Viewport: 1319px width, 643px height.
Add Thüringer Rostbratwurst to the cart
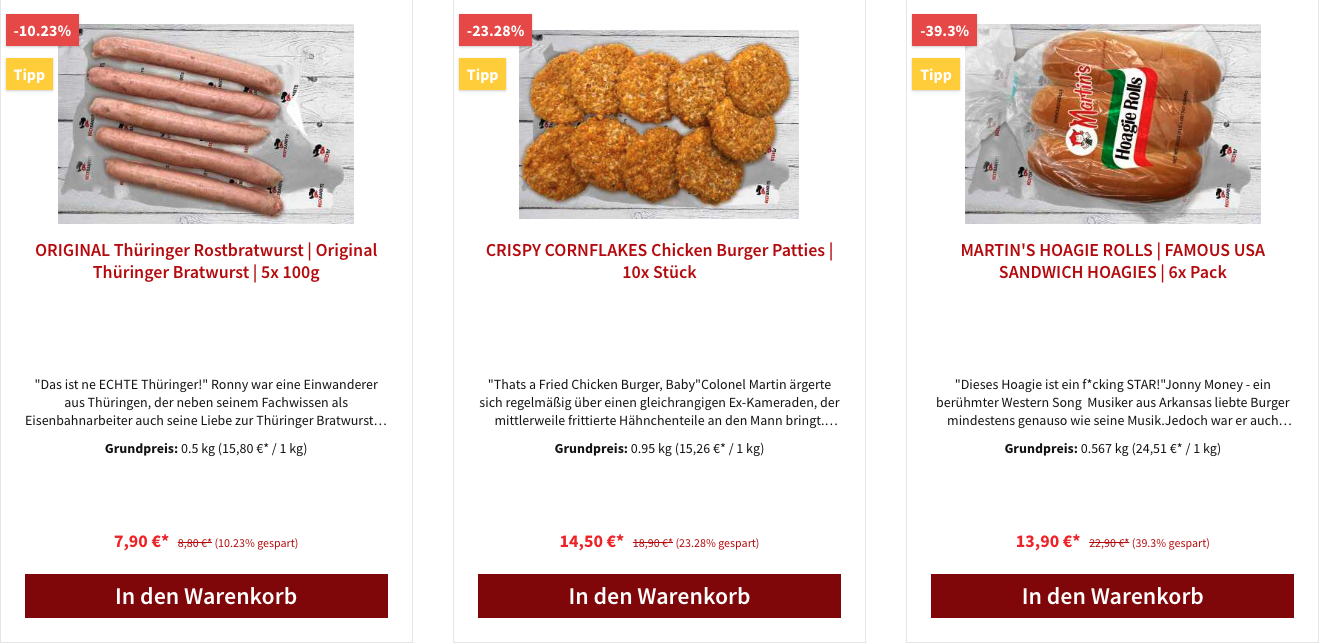coord(206,596)
